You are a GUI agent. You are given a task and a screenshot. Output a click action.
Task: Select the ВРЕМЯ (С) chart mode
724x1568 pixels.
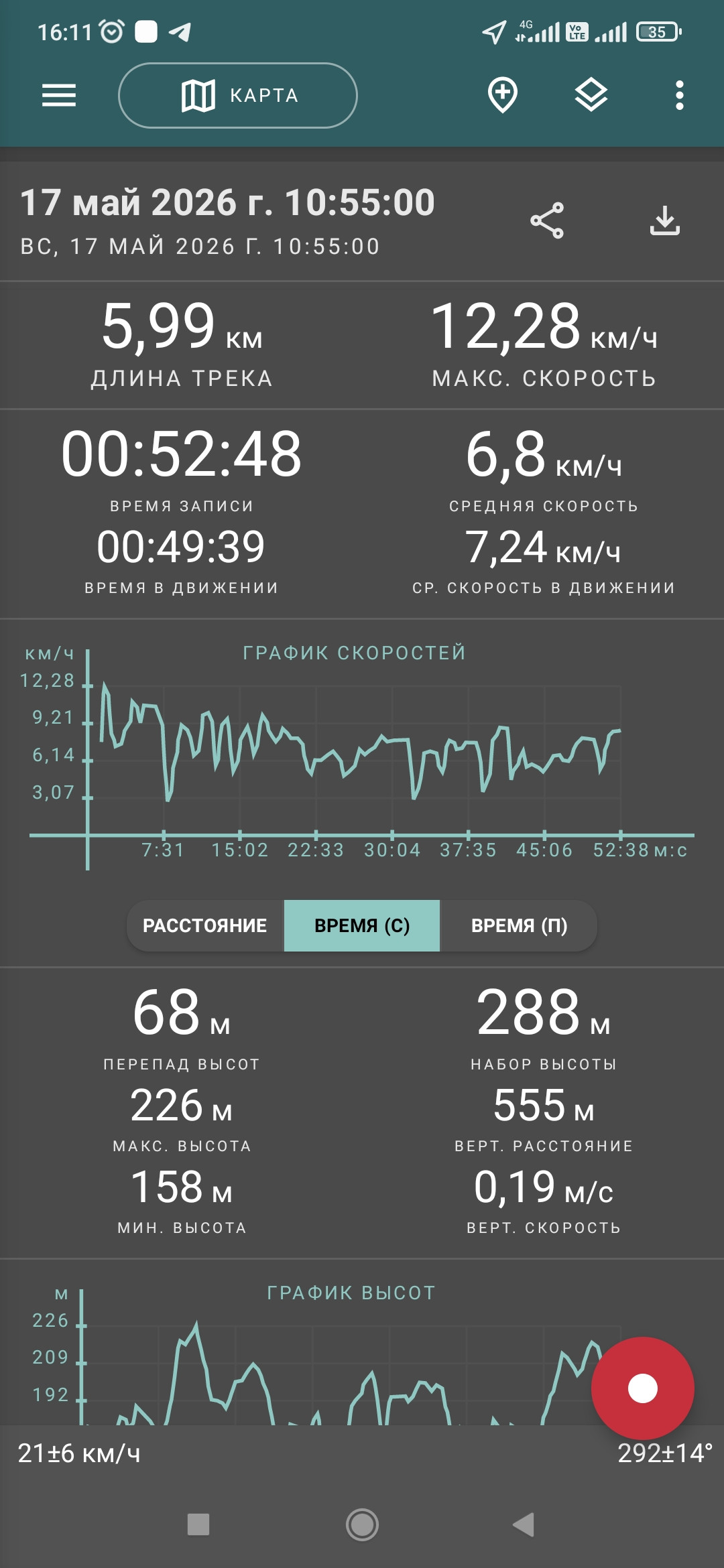point(362,925)
